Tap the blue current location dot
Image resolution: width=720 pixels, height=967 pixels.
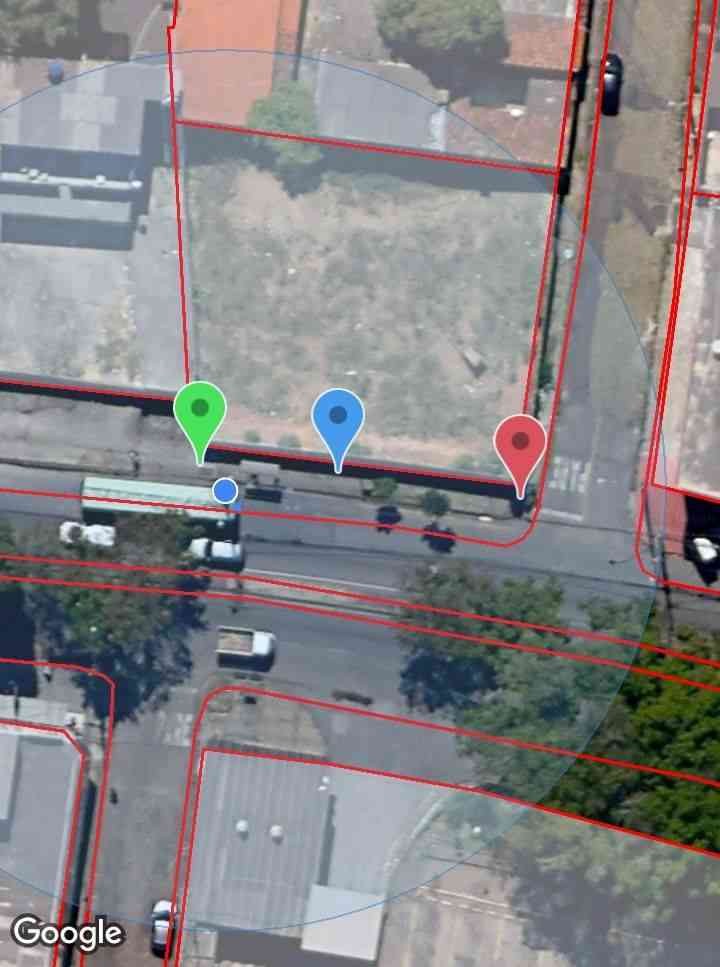click(226, 490)
